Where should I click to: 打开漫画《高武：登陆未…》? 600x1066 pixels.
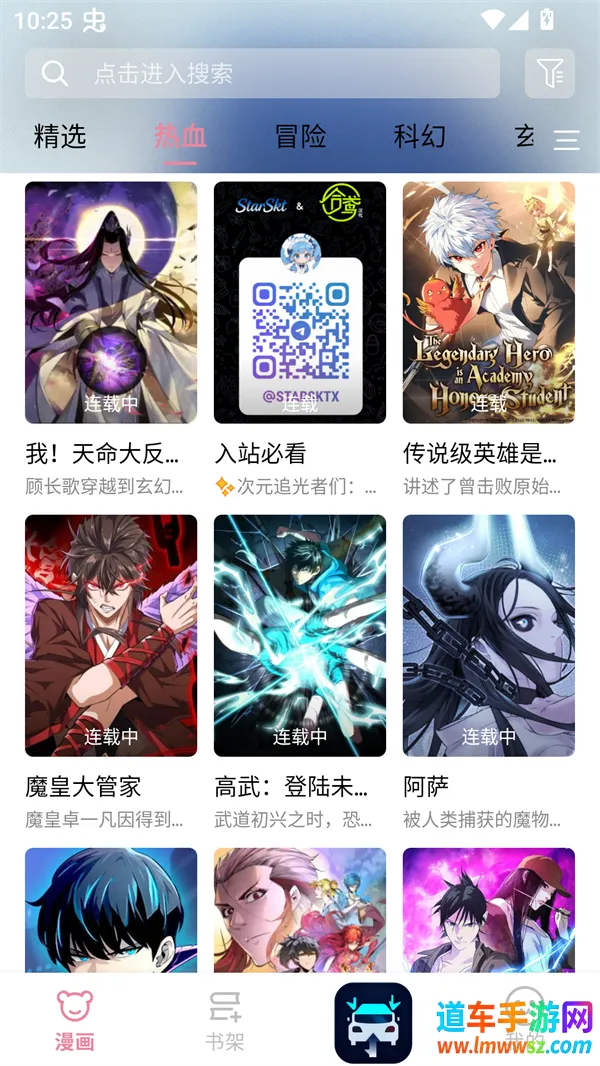point(300,636)
